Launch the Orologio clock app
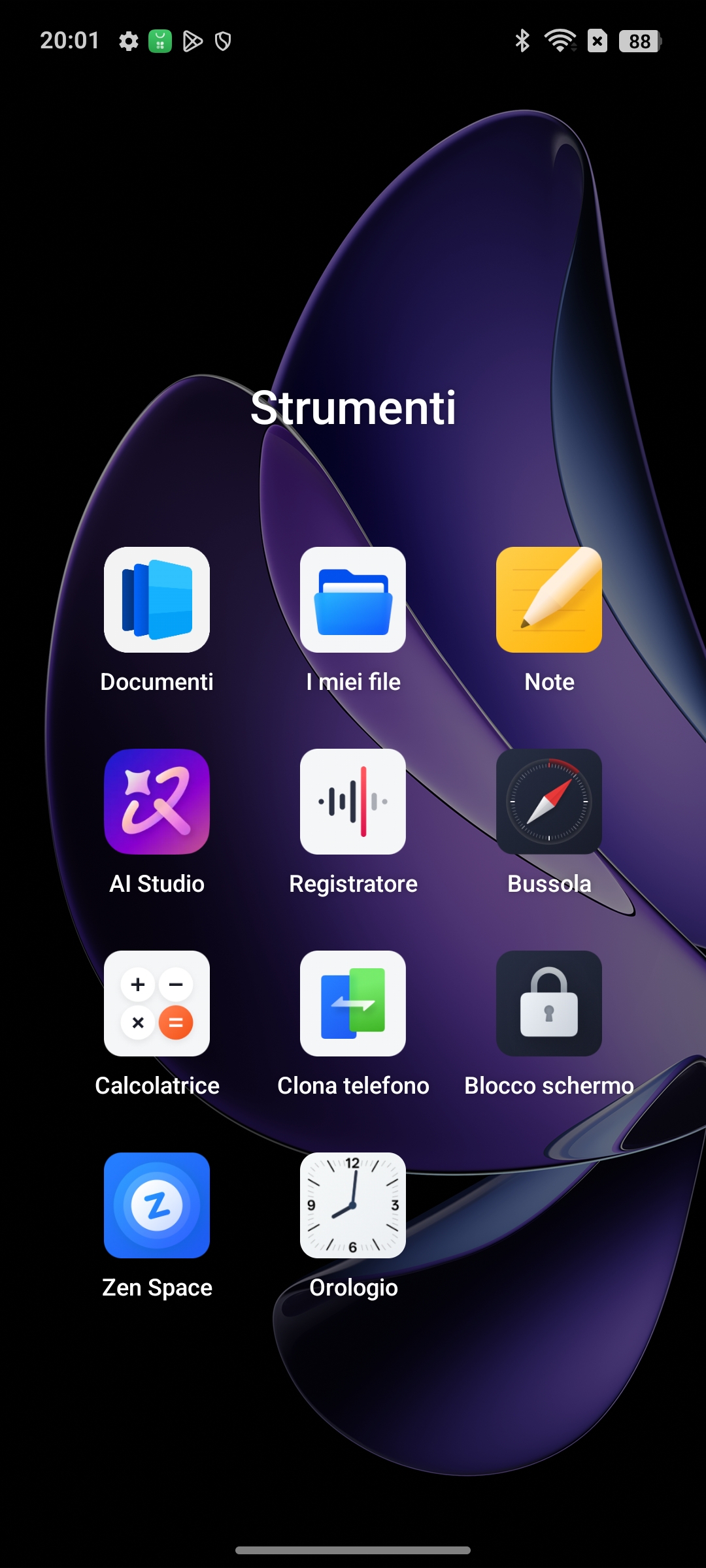 pos(353,1205)
